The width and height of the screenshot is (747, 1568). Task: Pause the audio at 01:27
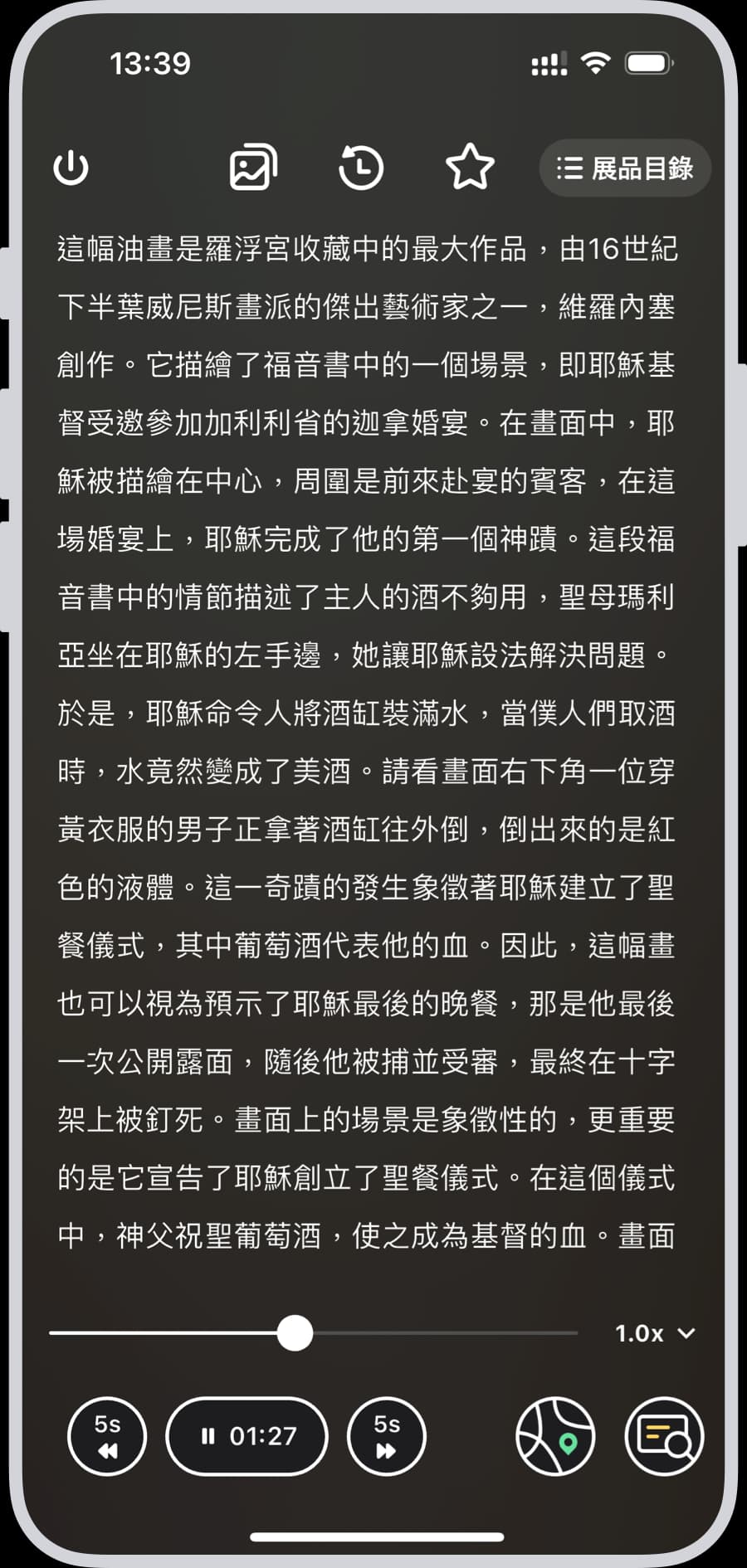pos(247,1436)
